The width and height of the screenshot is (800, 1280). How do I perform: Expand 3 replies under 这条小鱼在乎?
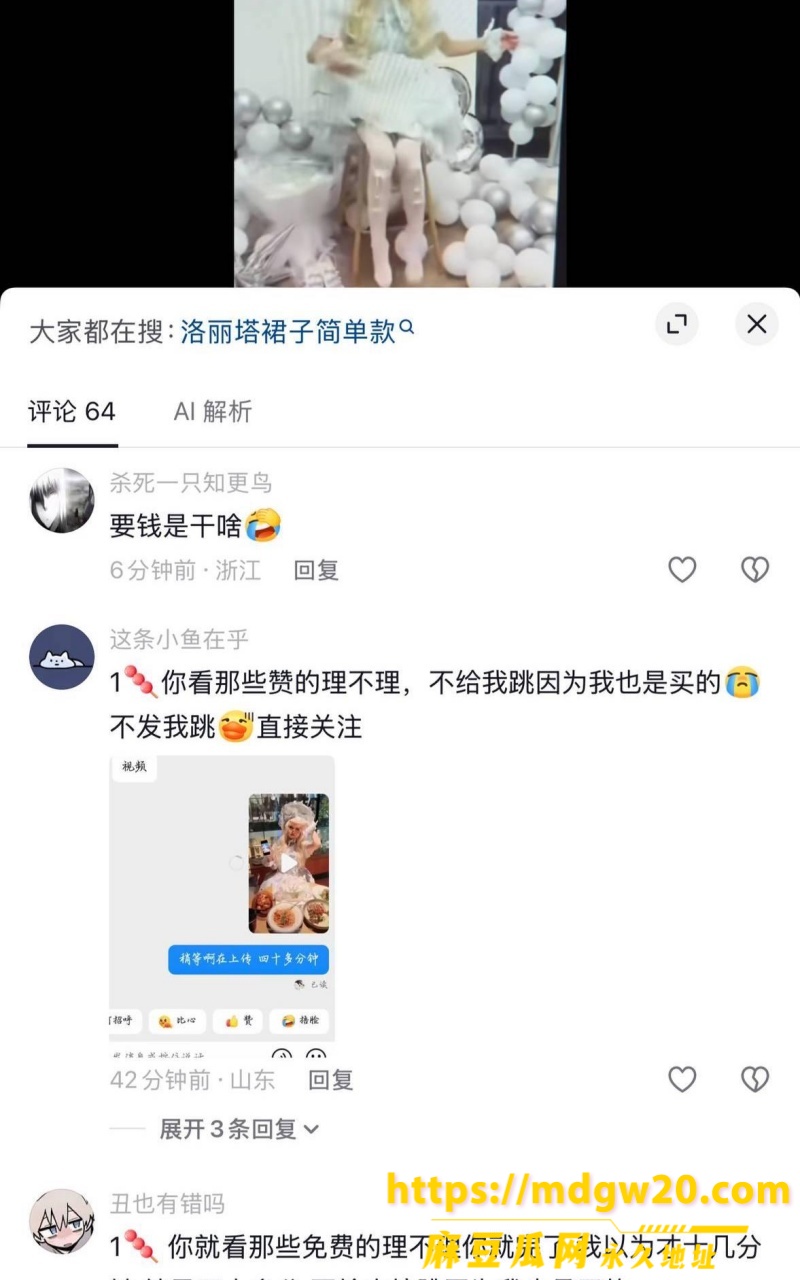tap(239, 1129)
